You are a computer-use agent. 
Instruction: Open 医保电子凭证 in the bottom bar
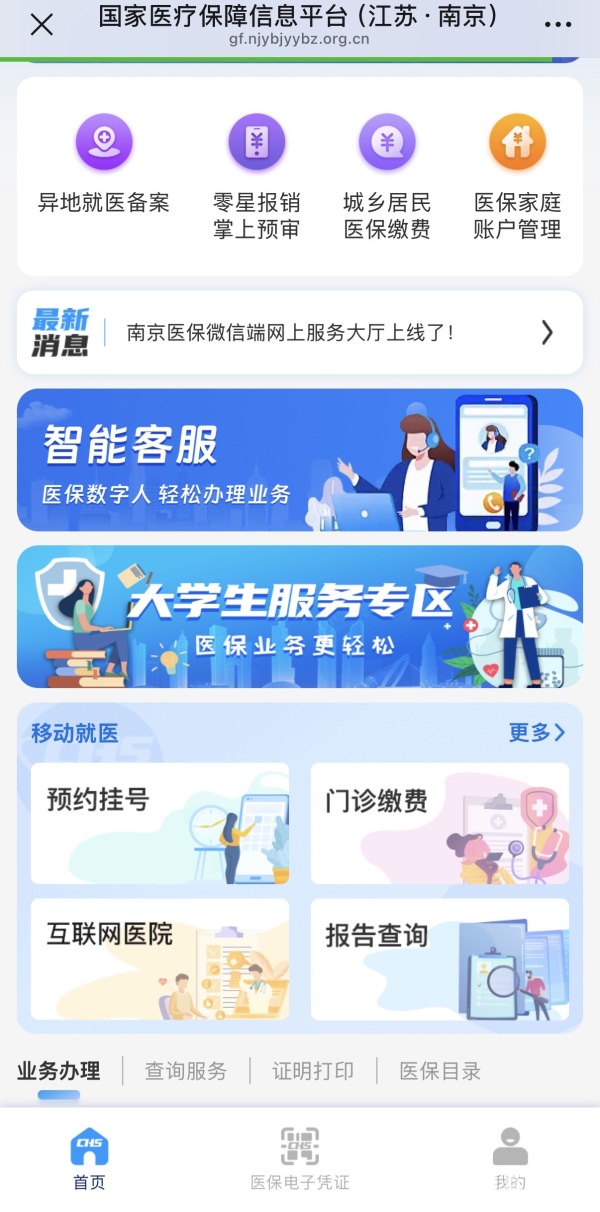coord(300,1160)
